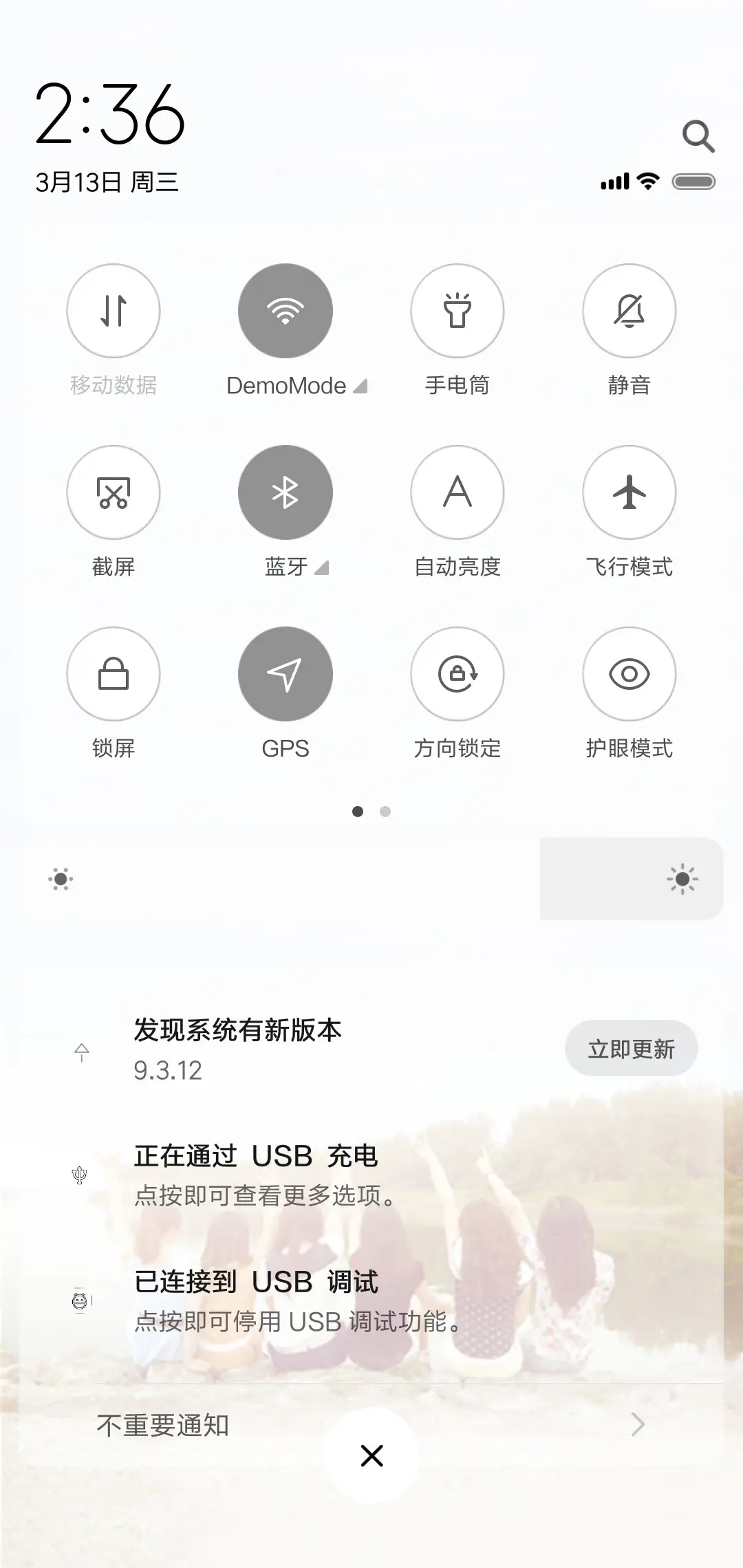743x1568 pixels.
Task: Enable orientation lock
Action: tap(457, 674)
